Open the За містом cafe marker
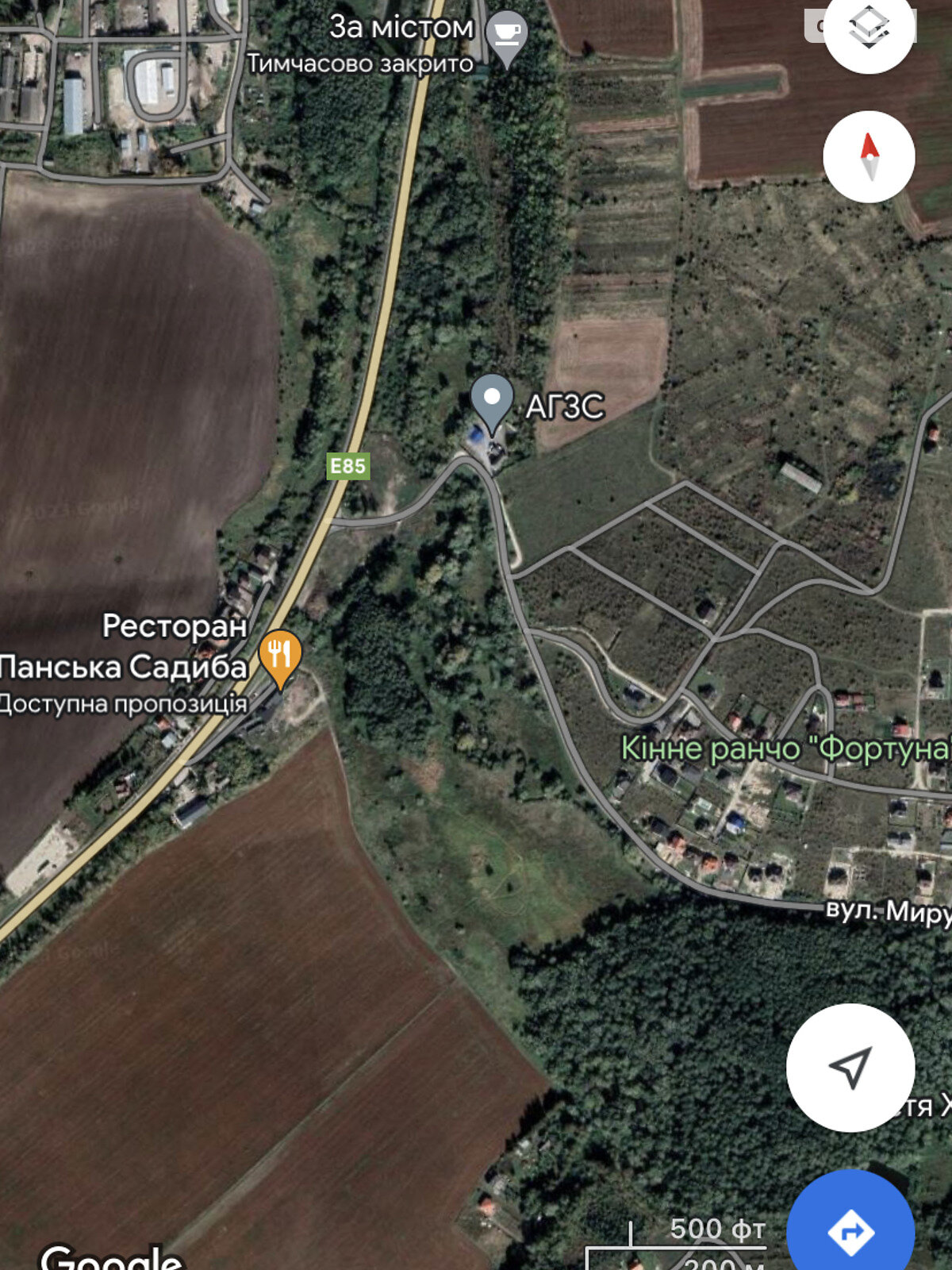Viewport: 952px width, 1270px height. click(506, 37)
